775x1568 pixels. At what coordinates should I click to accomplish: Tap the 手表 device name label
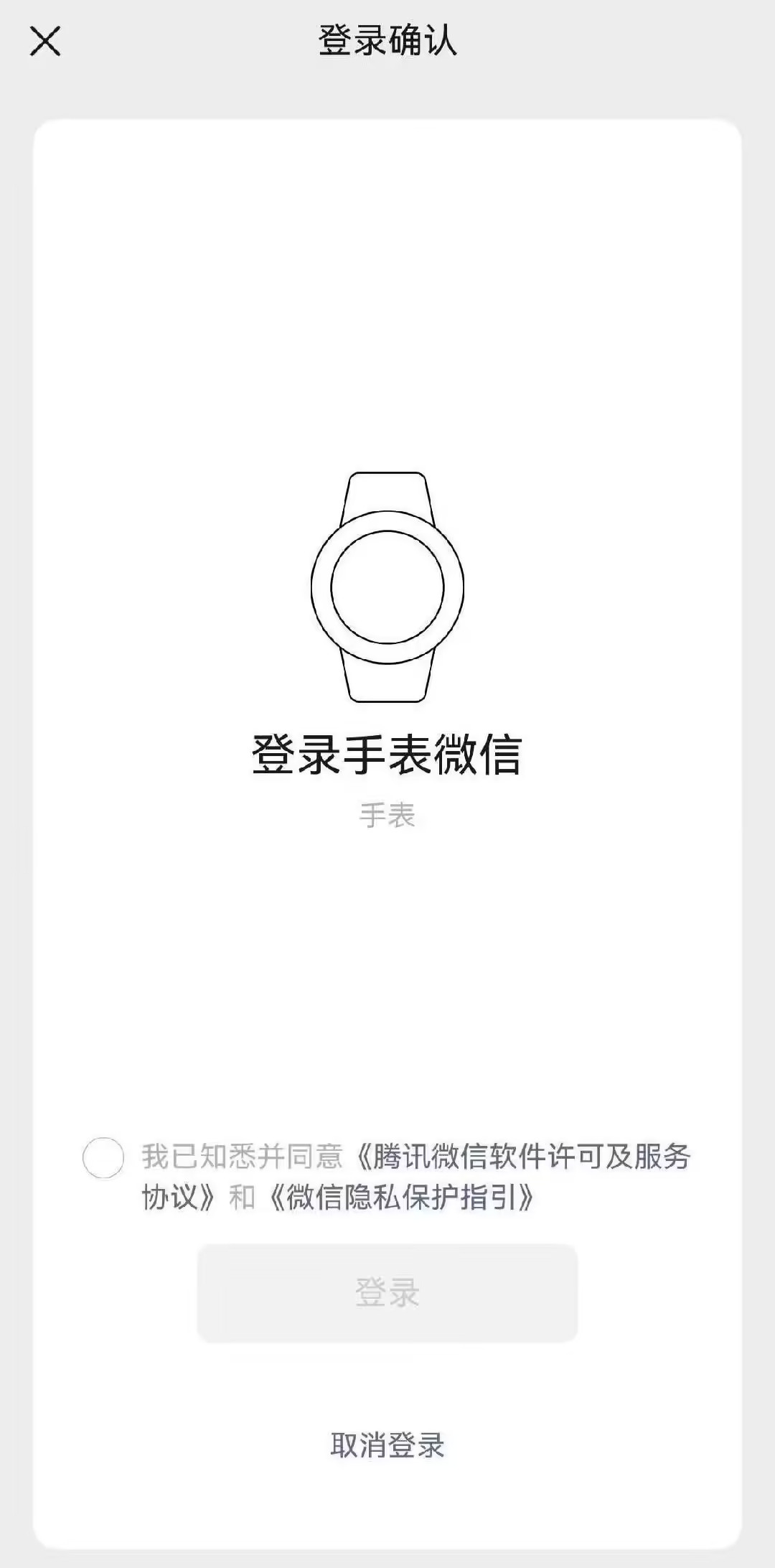(x=387, y=815)
